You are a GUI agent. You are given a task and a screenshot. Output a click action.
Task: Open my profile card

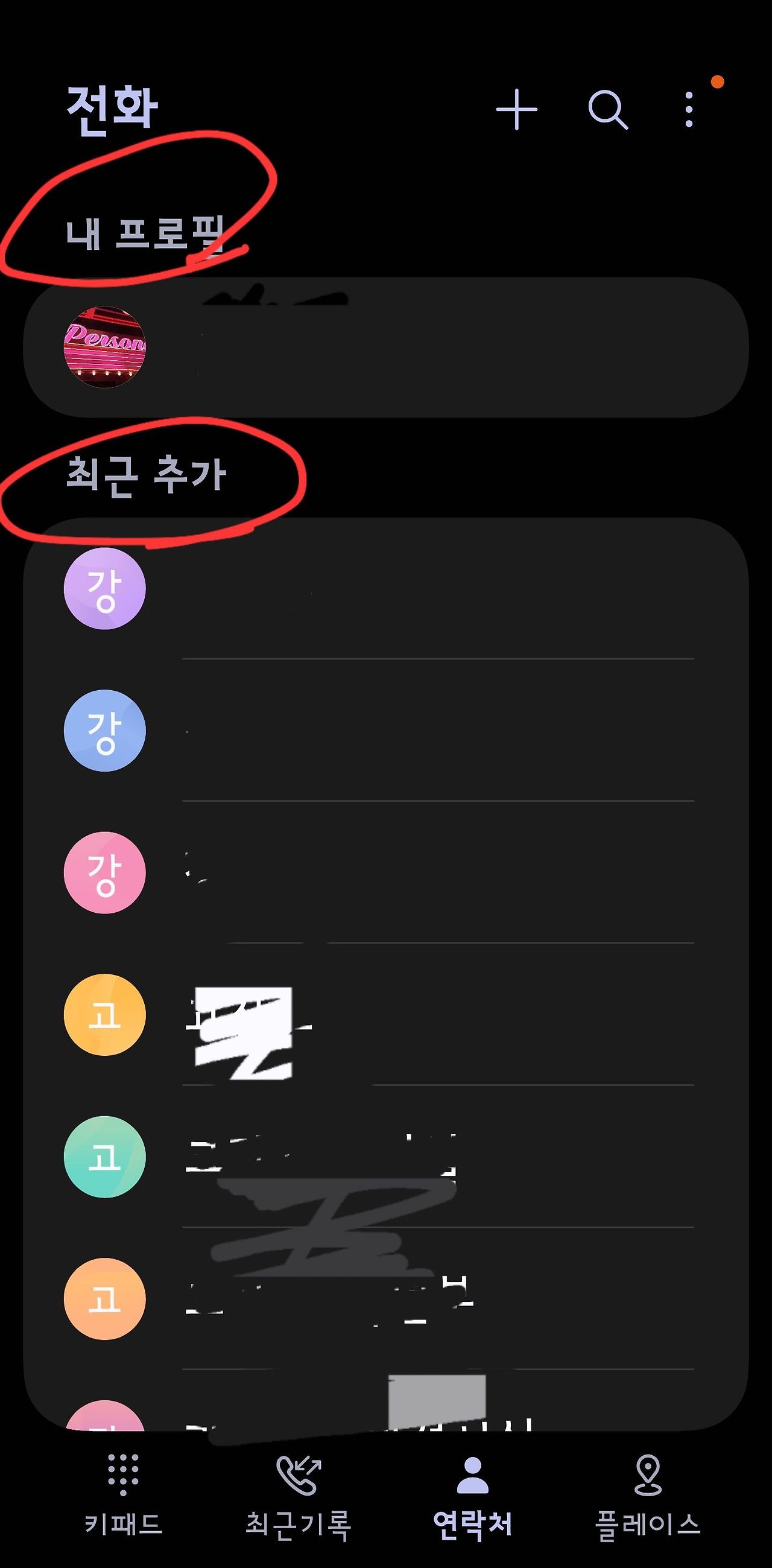point(385,347)
